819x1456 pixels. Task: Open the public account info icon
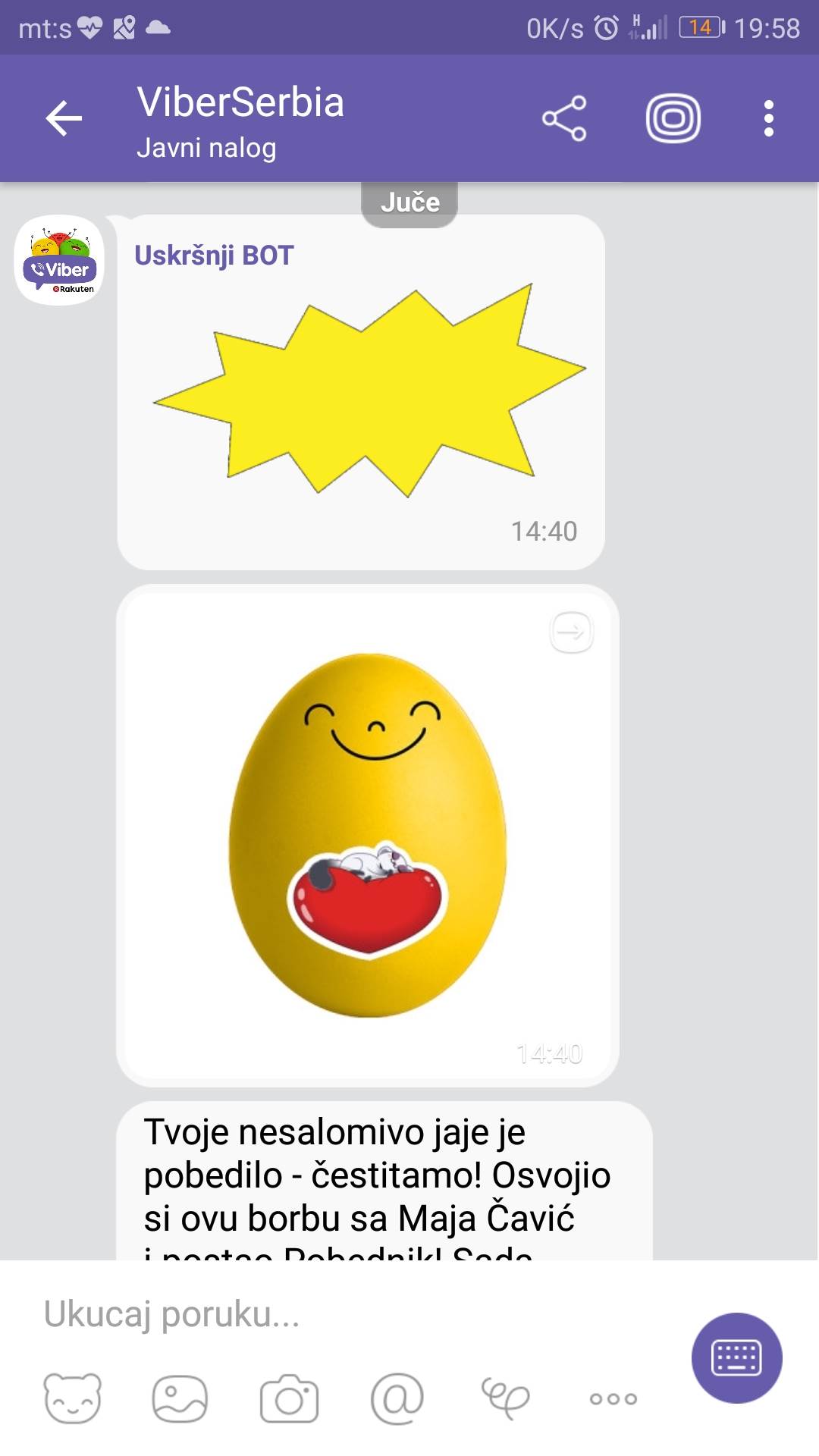(673, 118)
